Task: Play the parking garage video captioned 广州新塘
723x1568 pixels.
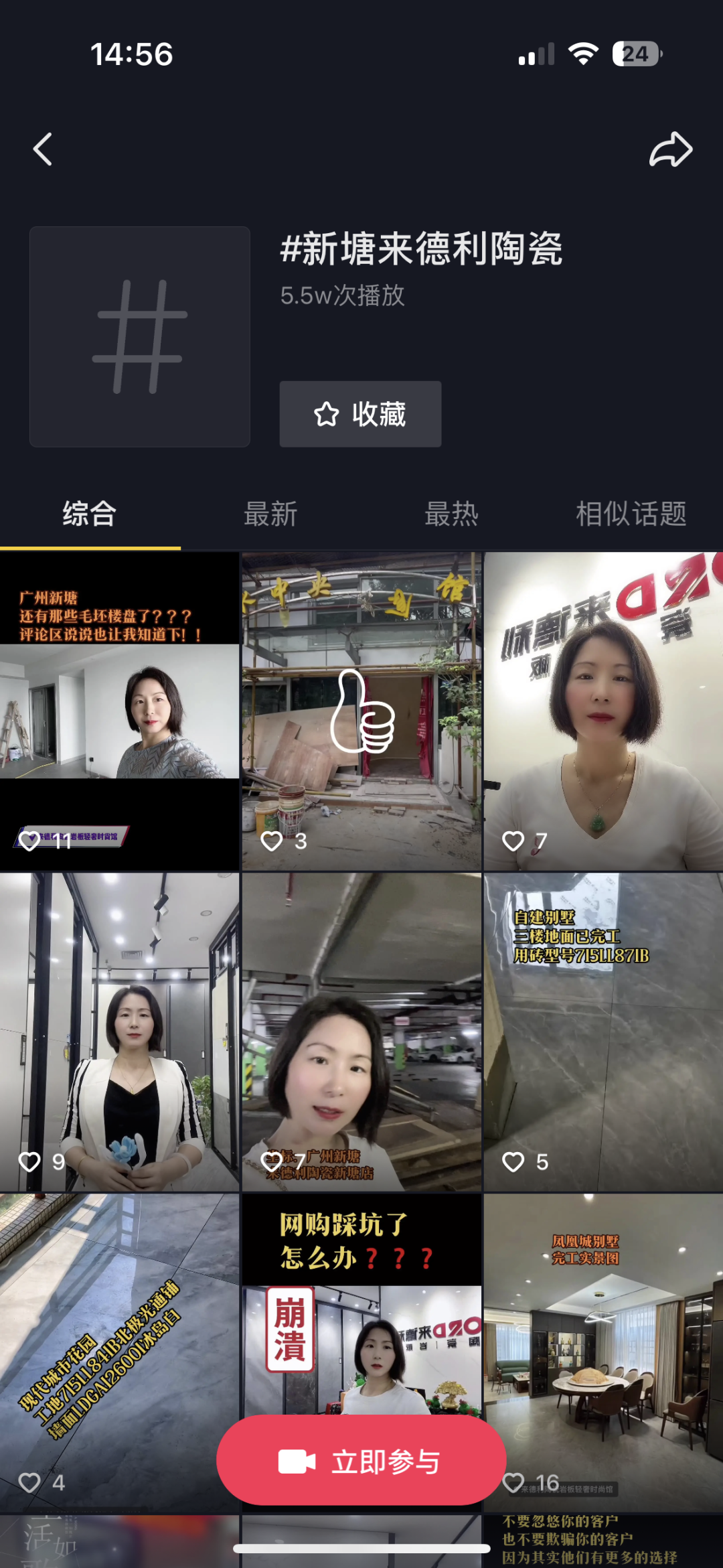Action: tap(361, 1031)
